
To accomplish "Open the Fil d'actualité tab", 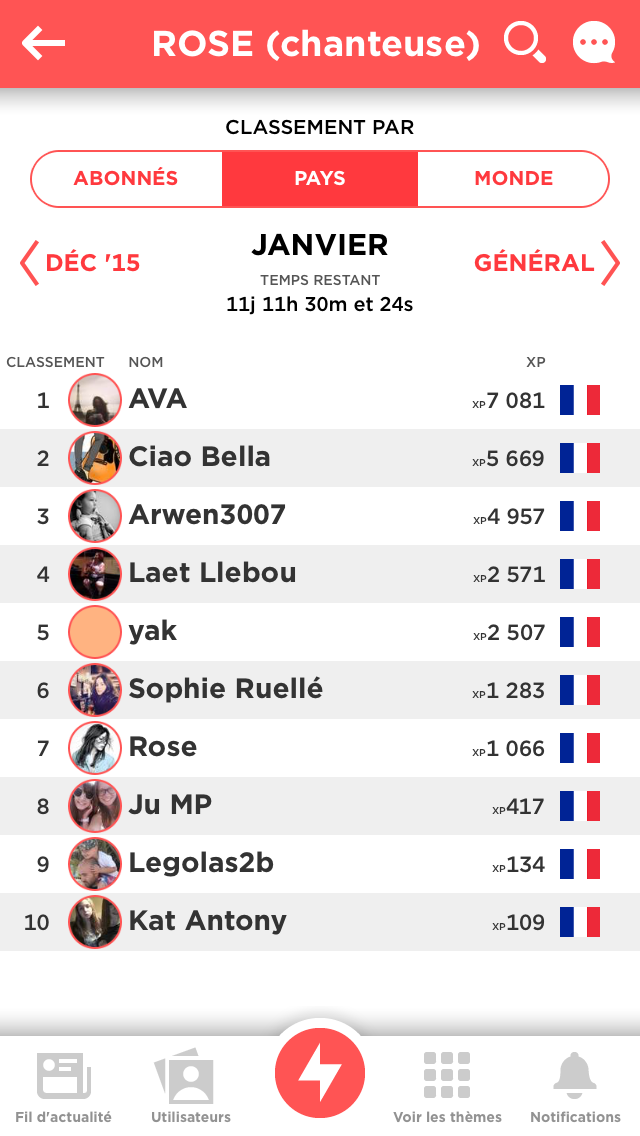I will 64,1087.
